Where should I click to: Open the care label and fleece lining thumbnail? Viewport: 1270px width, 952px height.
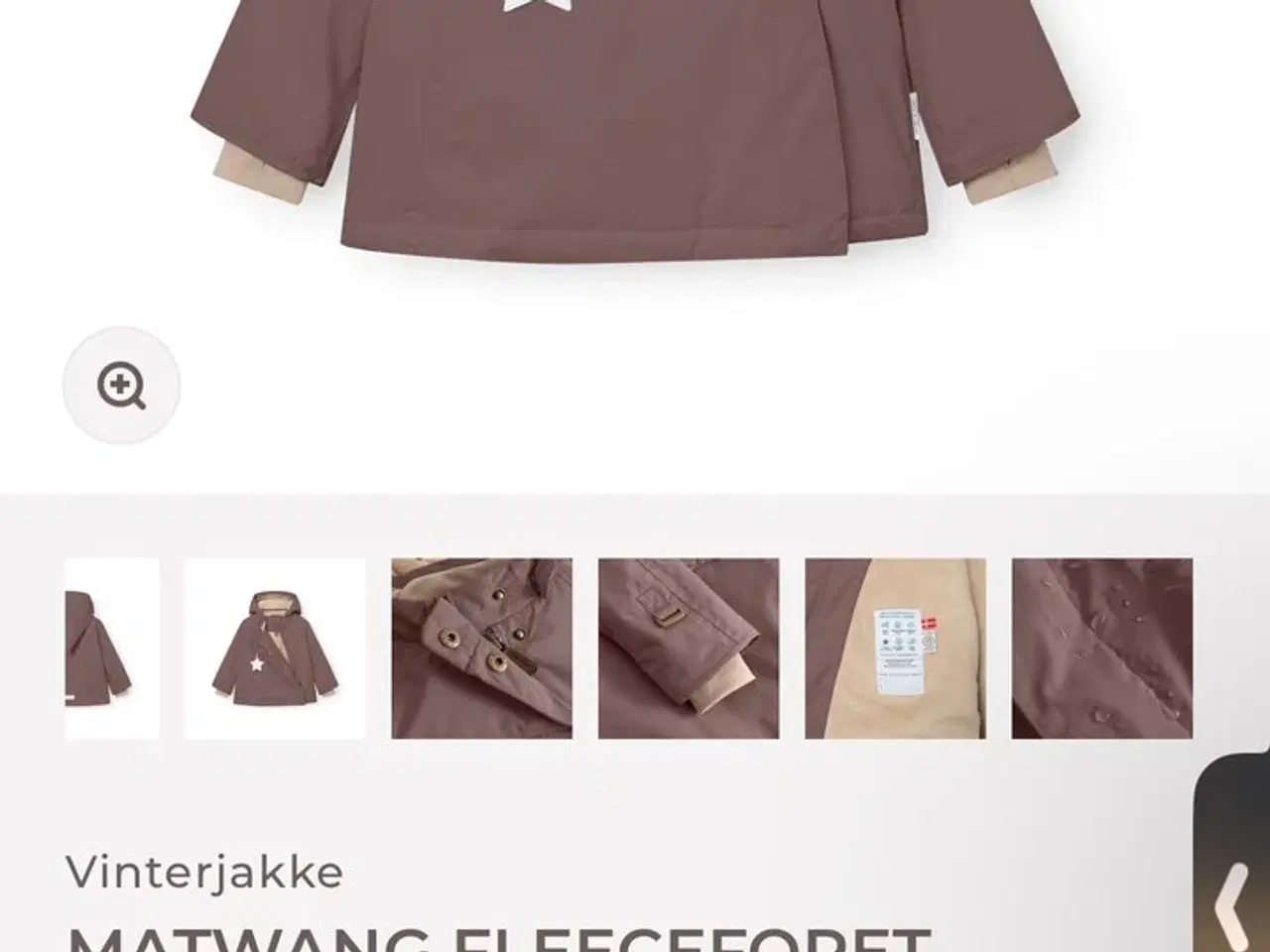[x=895, y=649]
